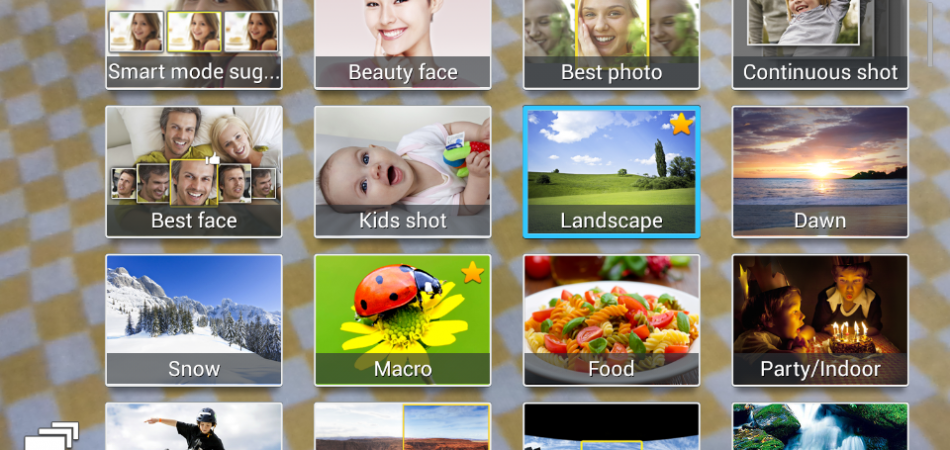Switch to Kids shot mode

[x=403, y=172]
